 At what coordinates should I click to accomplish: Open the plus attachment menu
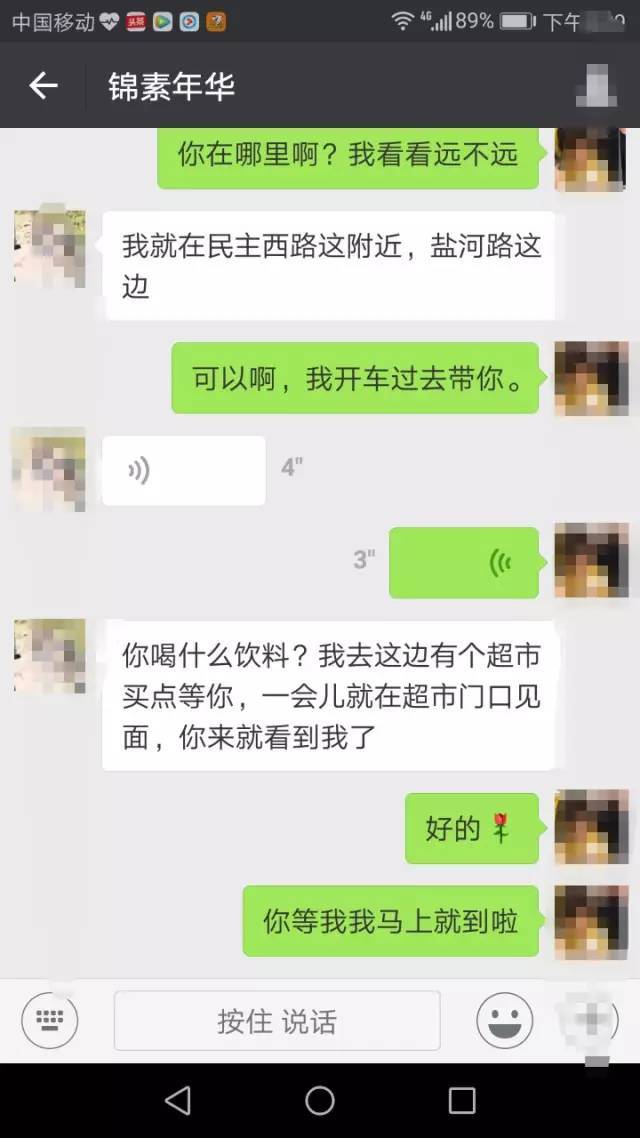594,1021
